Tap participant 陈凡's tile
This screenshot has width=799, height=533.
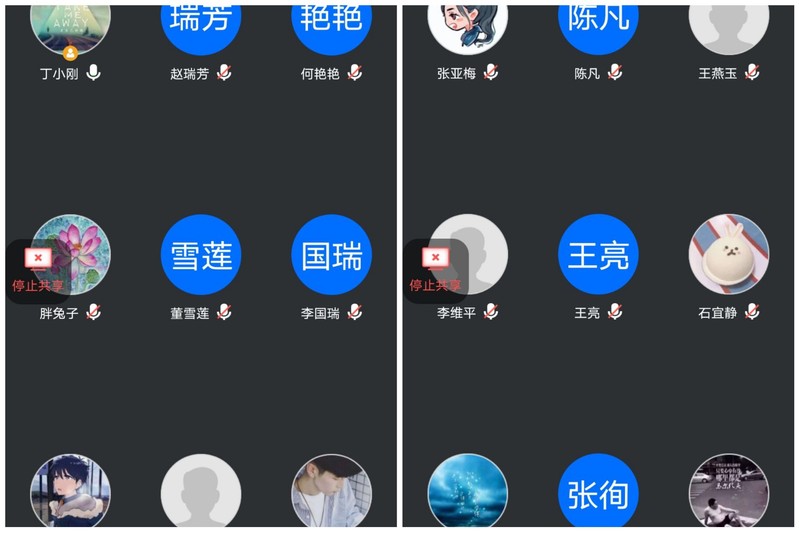click(598, 25)
